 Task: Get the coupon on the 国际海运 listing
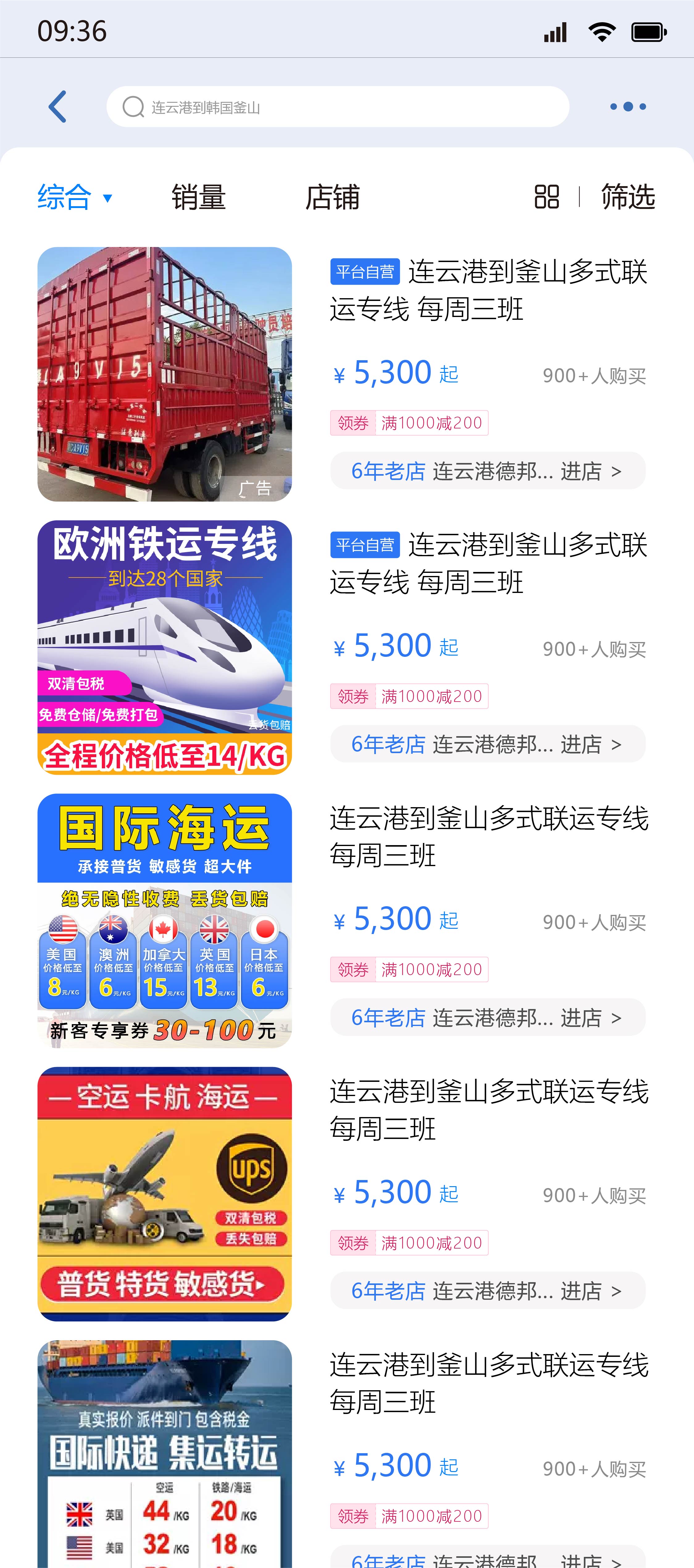pyautogui.click(x=409, y=970)
